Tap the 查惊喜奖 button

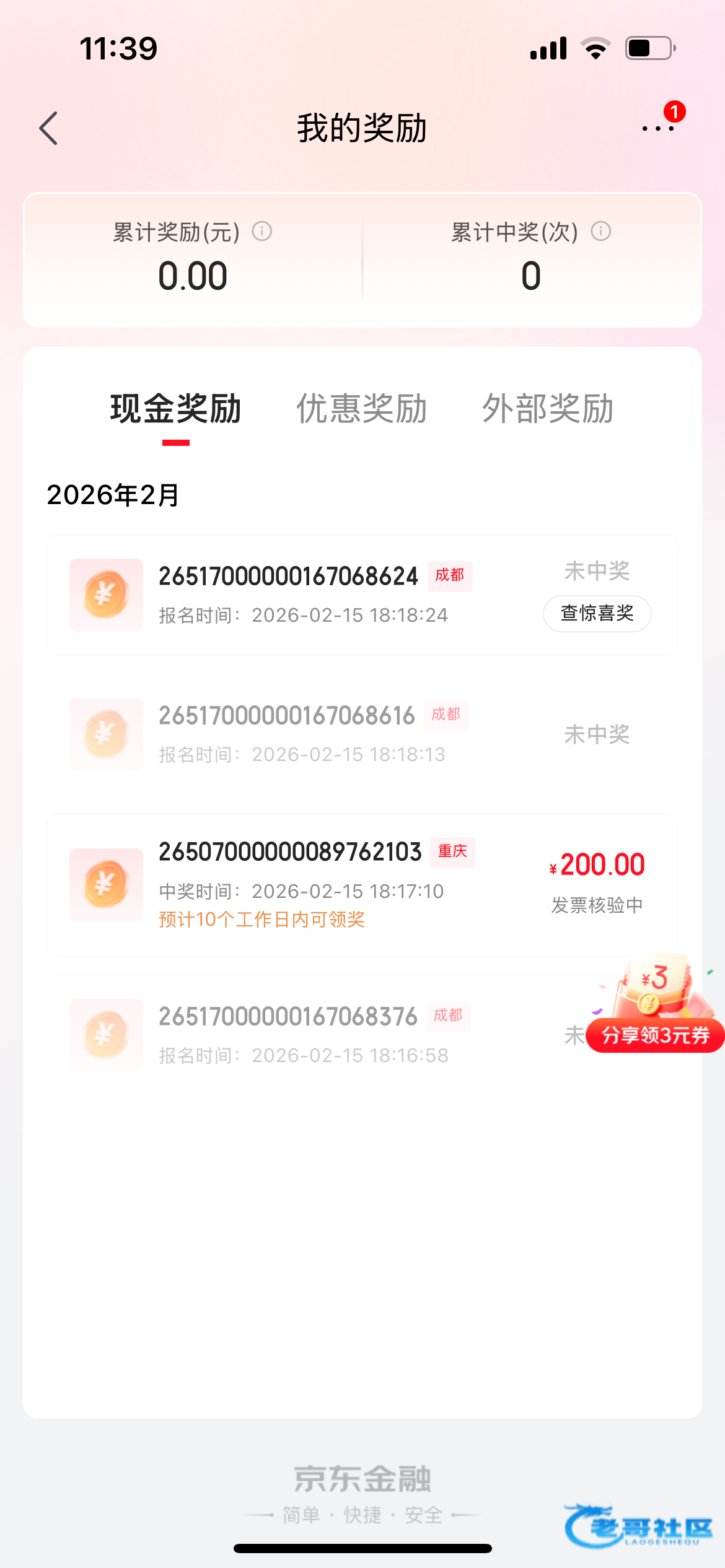coord(597,614)
